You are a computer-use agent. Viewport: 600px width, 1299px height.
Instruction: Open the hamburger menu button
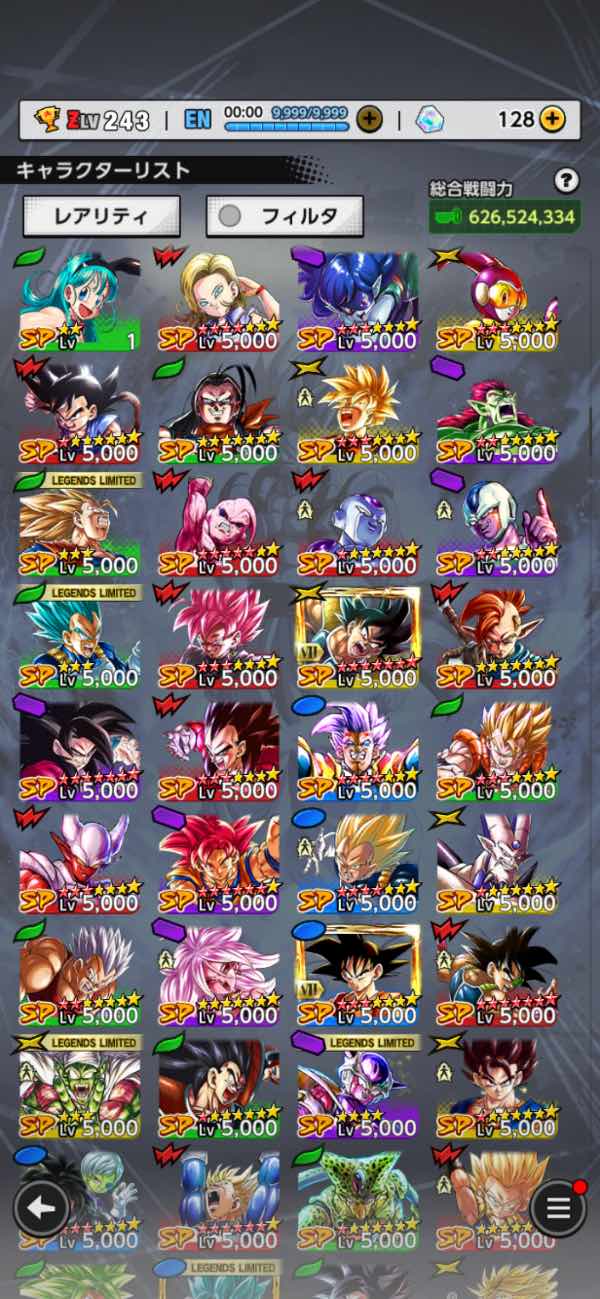tap(558, 1208)
